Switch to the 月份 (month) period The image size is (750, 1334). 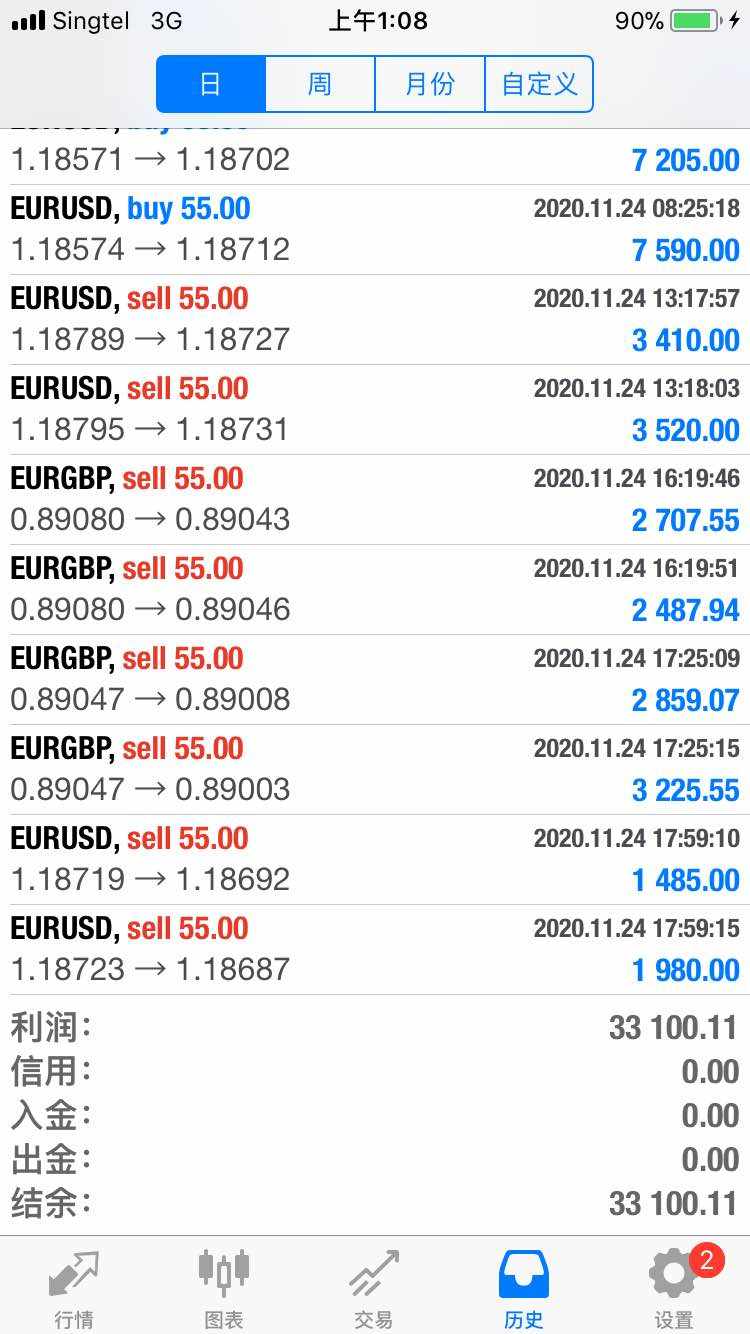[x=430, y=84]
